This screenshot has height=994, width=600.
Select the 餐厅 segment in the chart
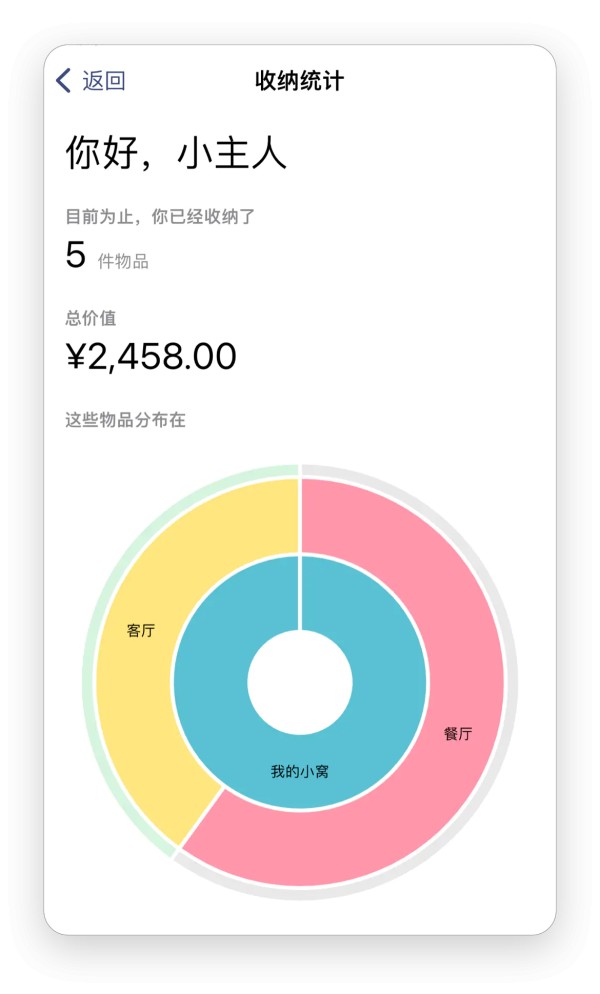(x=457, y=733)
